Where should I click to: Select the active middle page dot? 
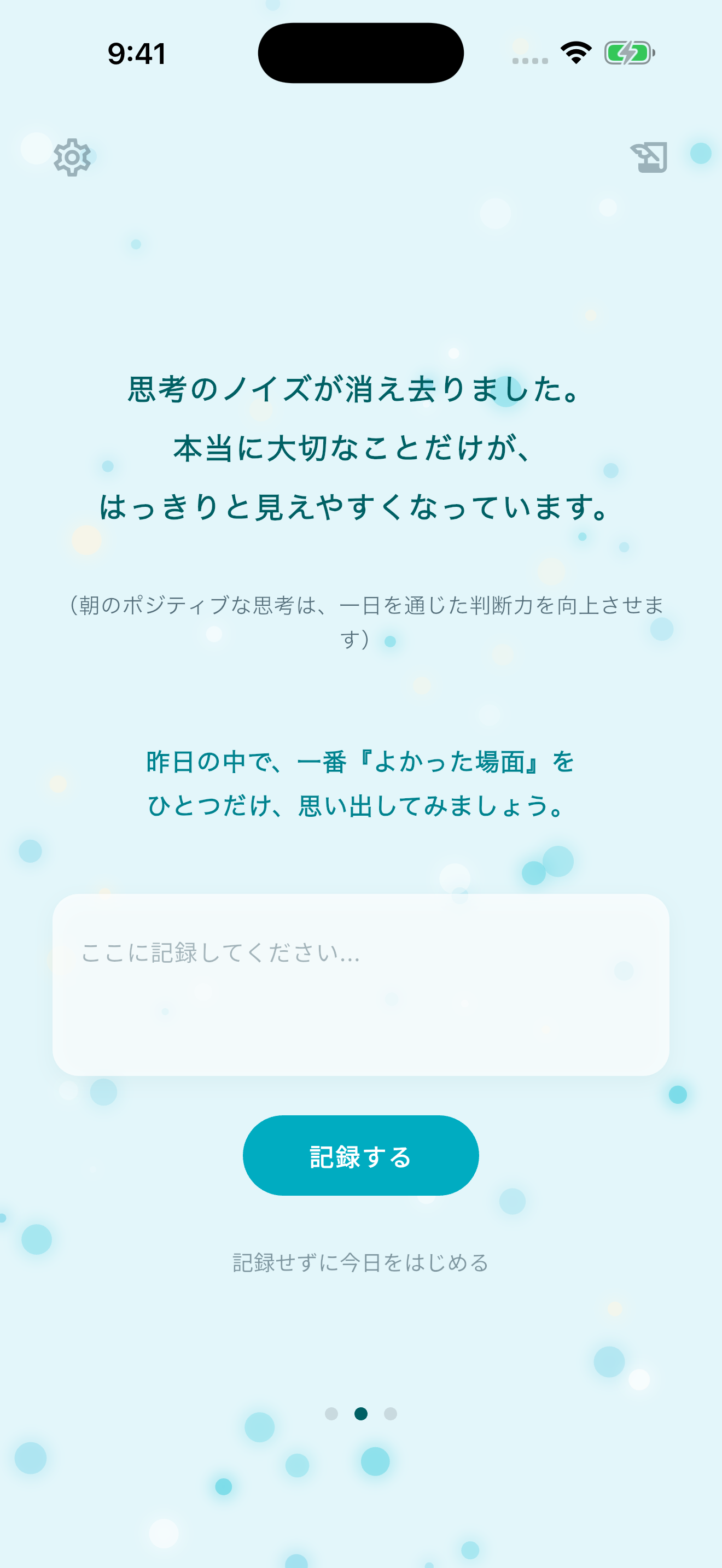(x=361, y=1413)
